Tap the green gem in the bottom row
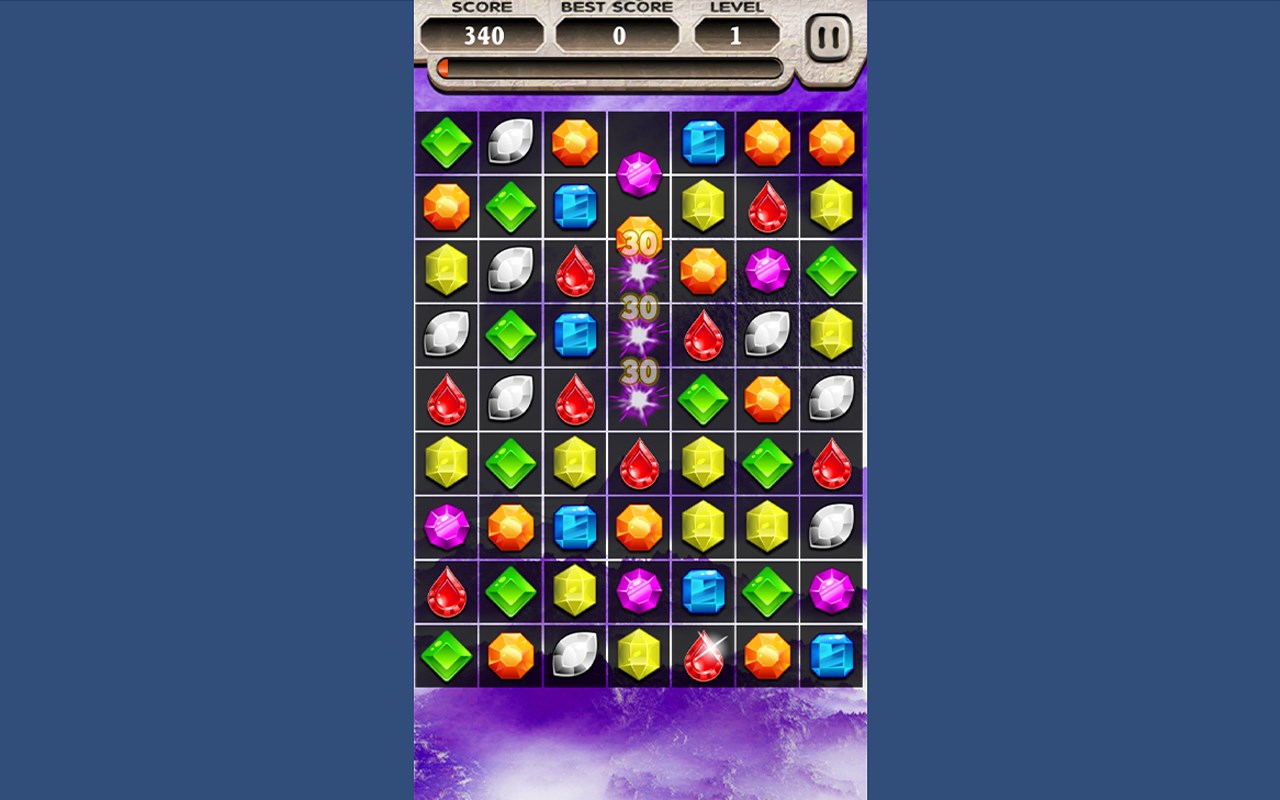The image size is (1280, 800). pos(446,655)
